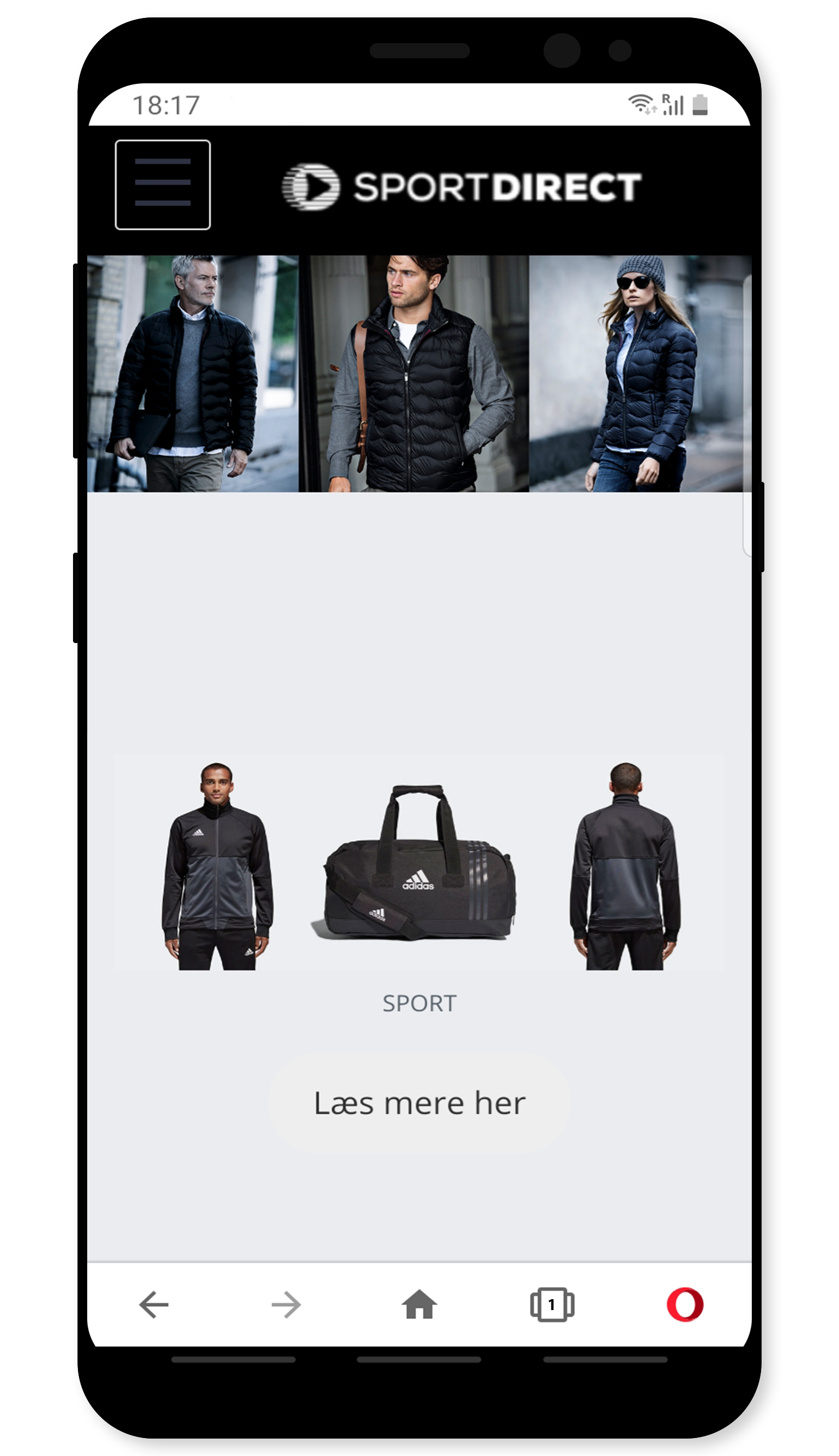Open the hamburger menu
The height and width of the screenshot is (1456, 839).
point(162,184)
